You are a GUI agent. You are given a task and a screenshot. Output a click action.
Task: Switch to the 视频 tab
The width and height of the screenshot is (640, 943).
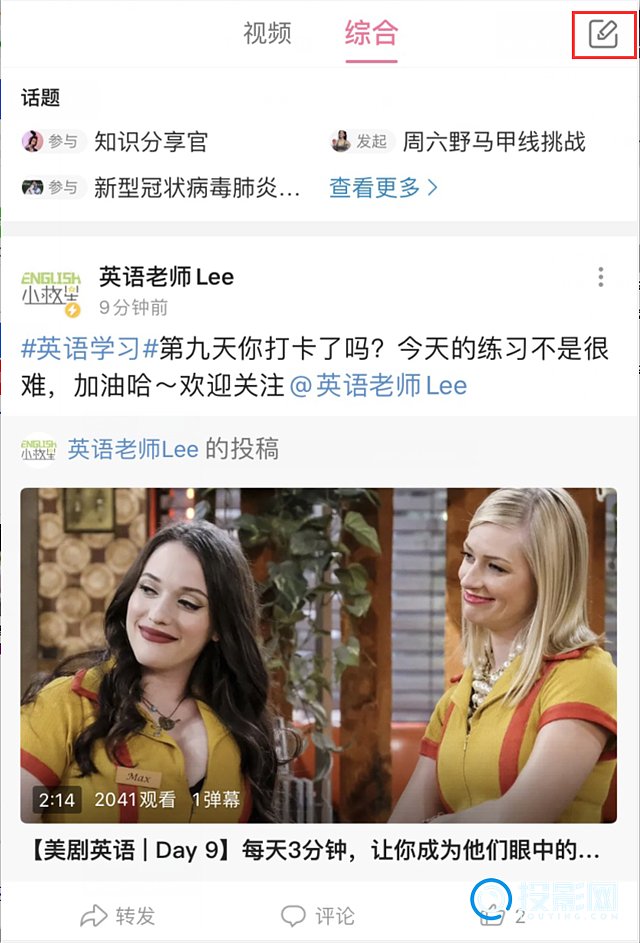pos(267,33)
